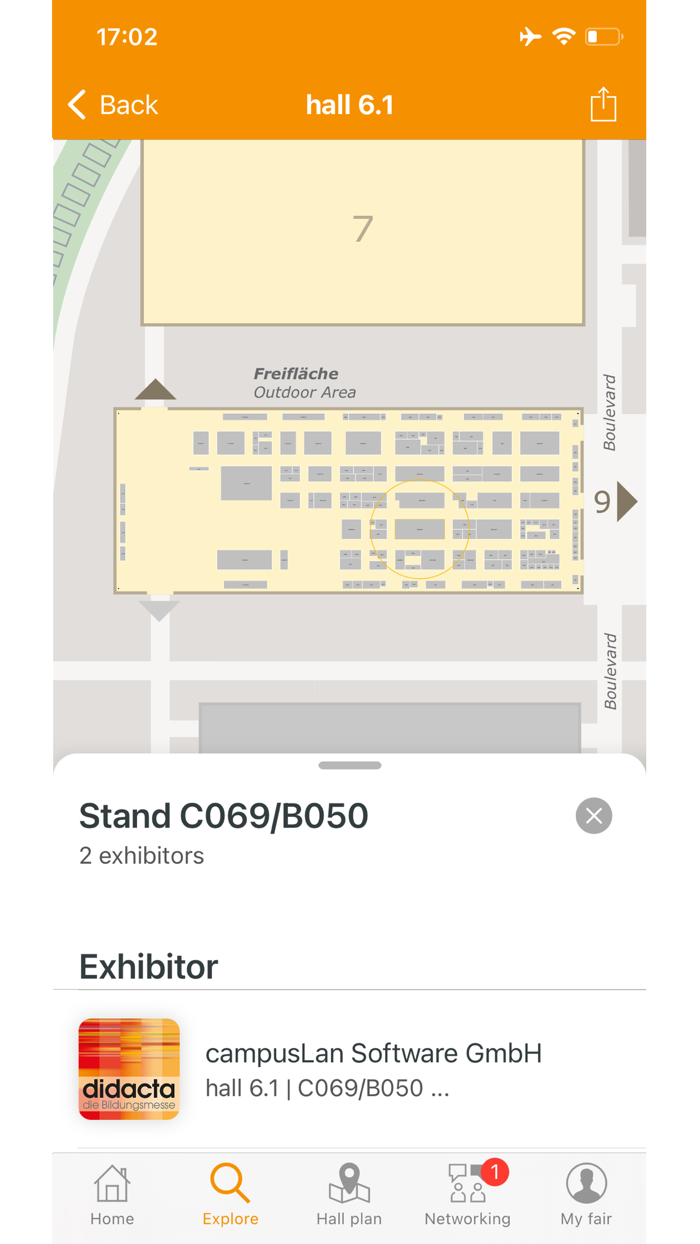
Task: Tap the hall 9 arrow marker
Action: (x=626, y=501)
